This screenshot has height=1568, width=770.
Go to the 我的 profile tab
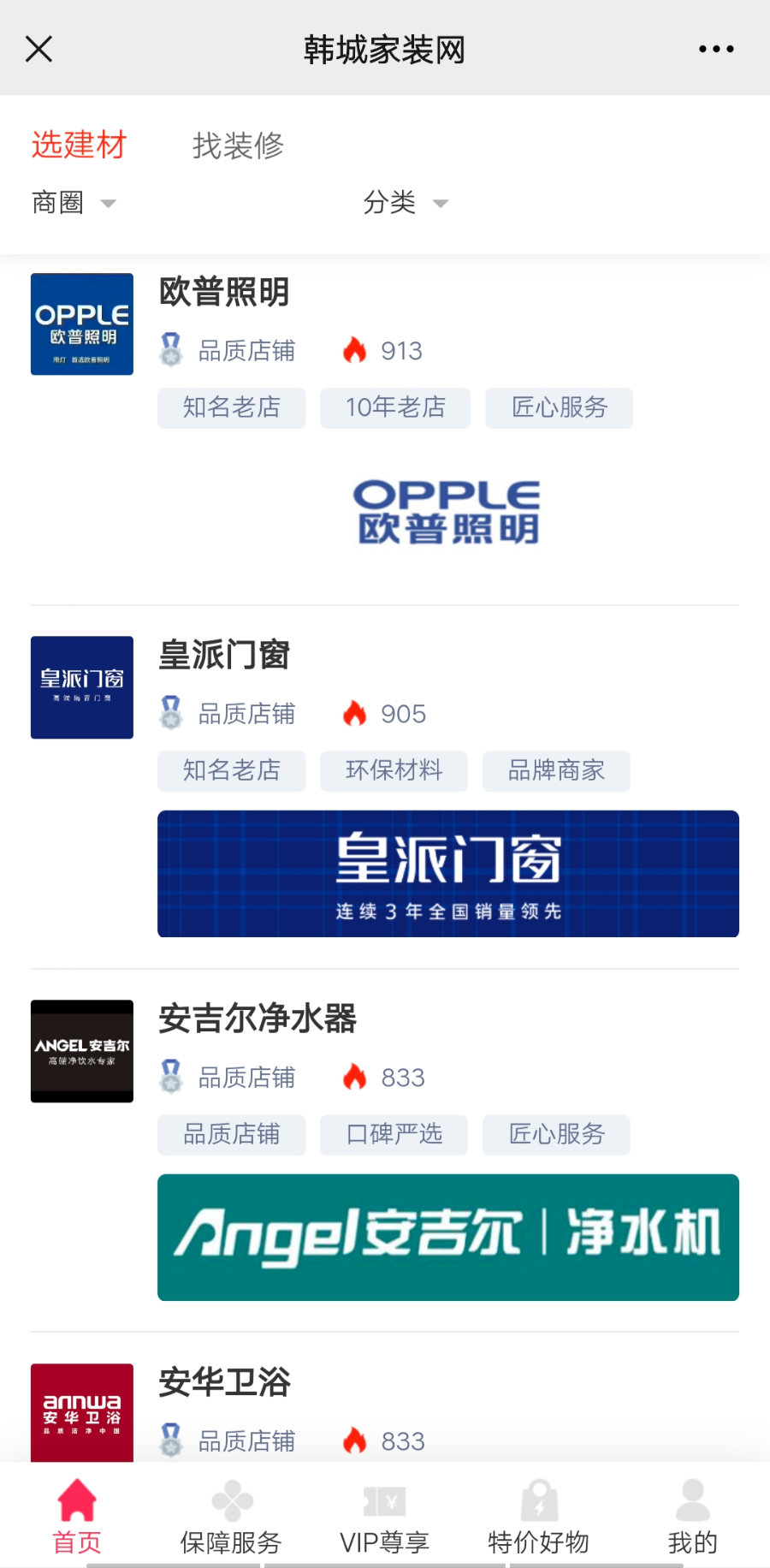coord(692,1517)
